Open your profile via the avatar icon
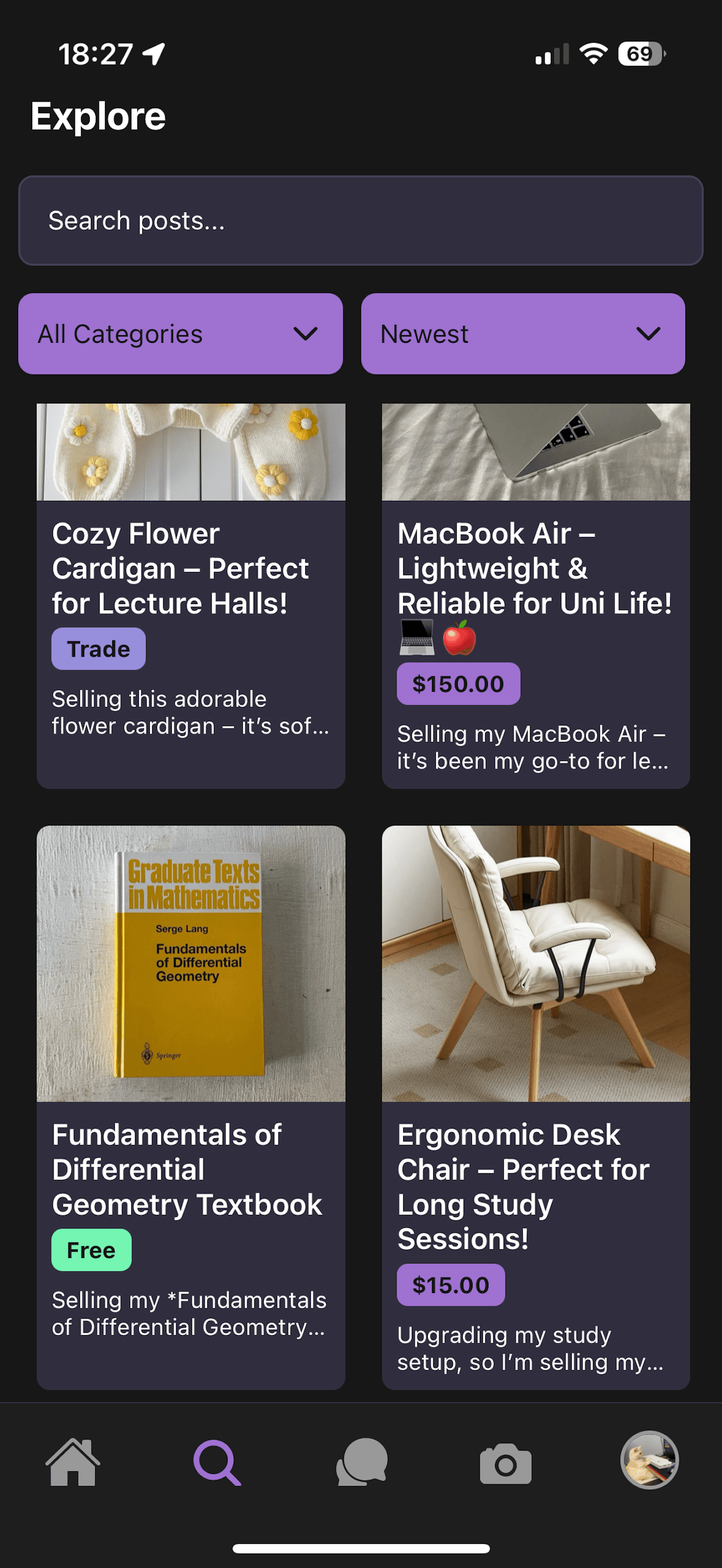The height and width of the screenshot is (1568, 722). coord(650,1461)
